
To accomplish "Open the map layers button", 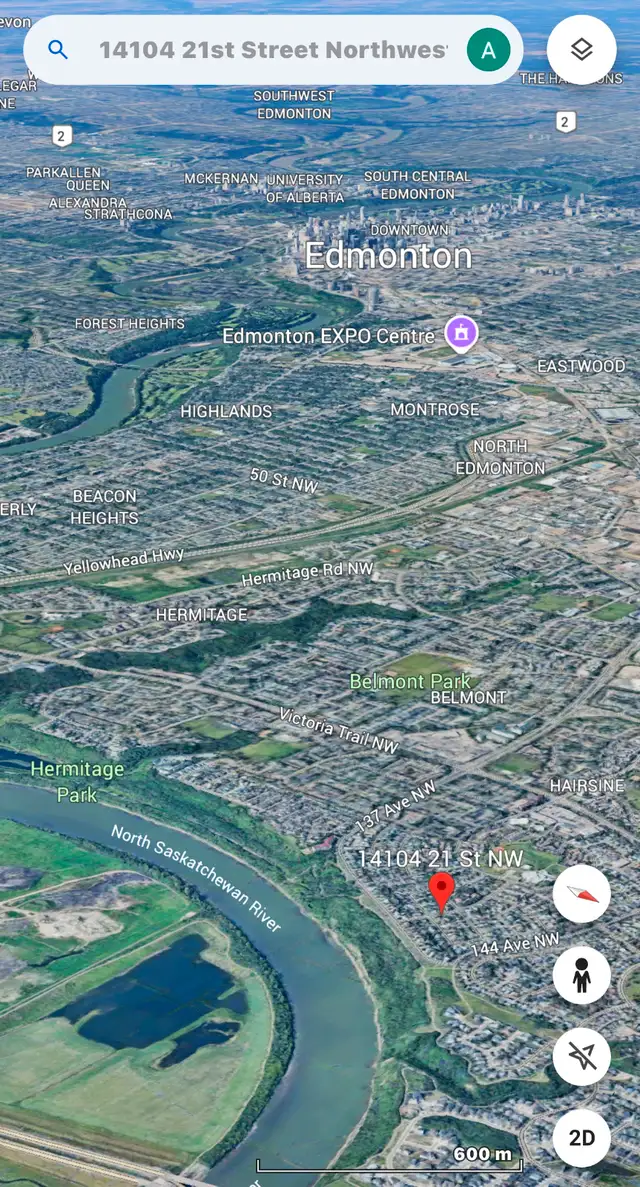I will 582,50.
